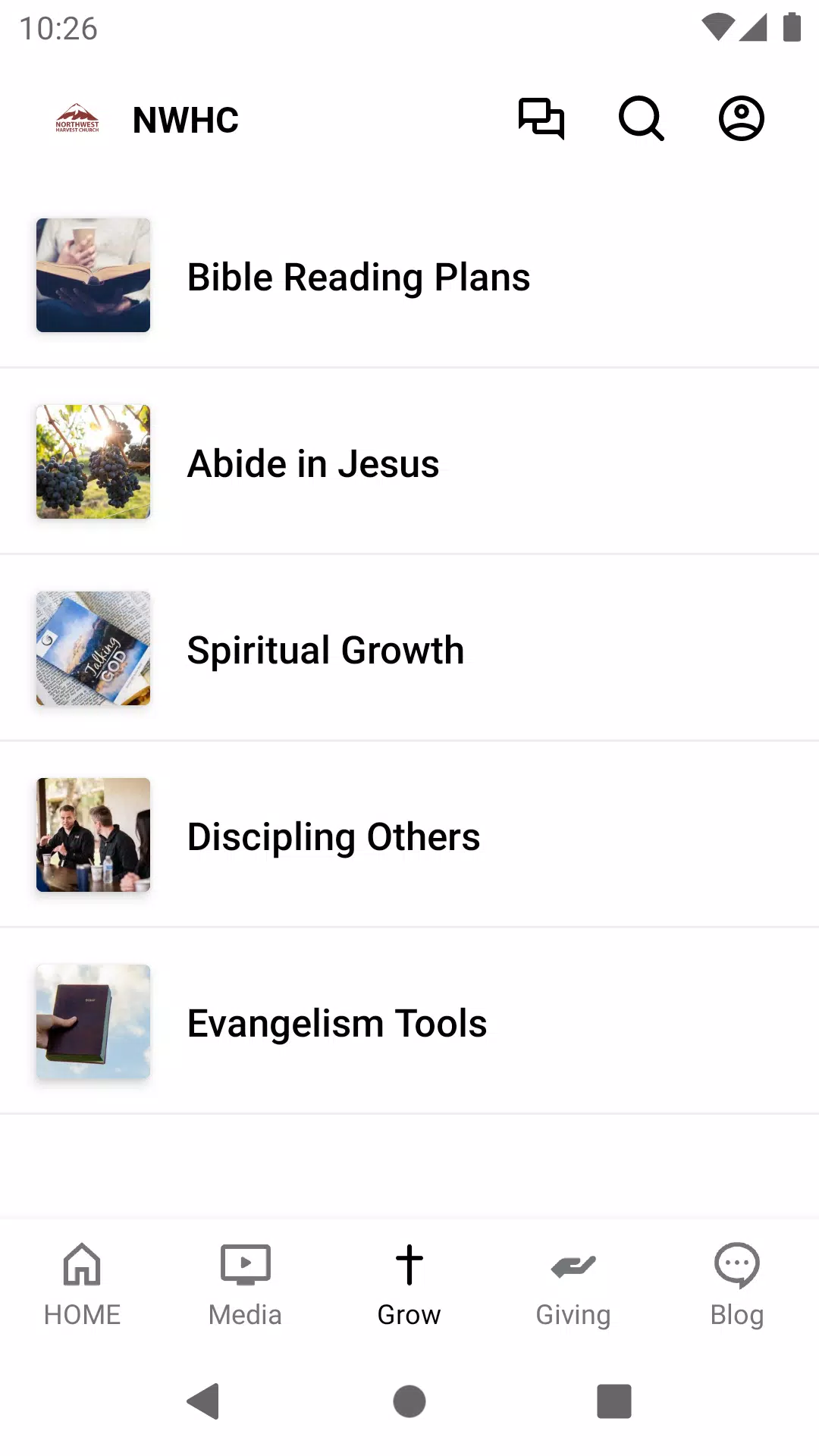The width and height of the screenshot is (819, 1456).
Task: Open the messages chat icon
Action: 541,119
